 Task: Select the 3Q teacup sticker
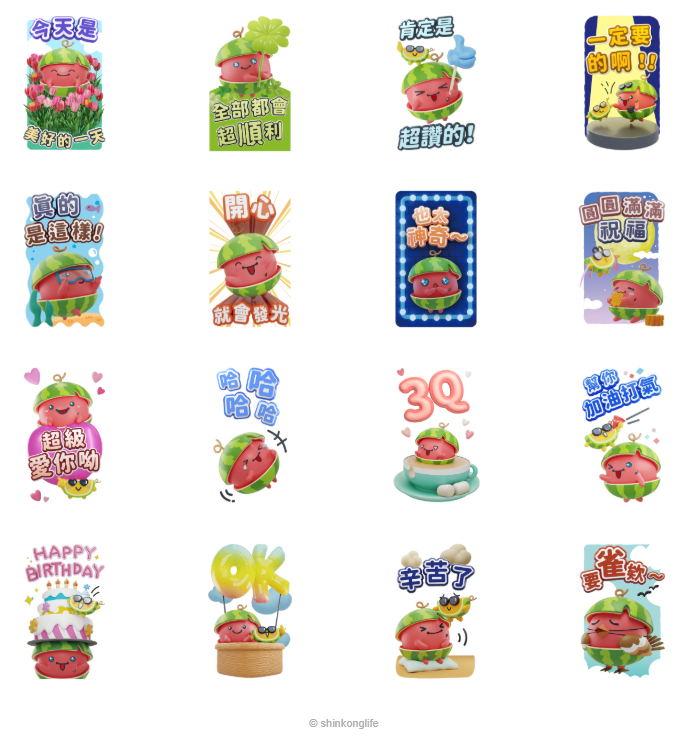(x=436, y=435)
